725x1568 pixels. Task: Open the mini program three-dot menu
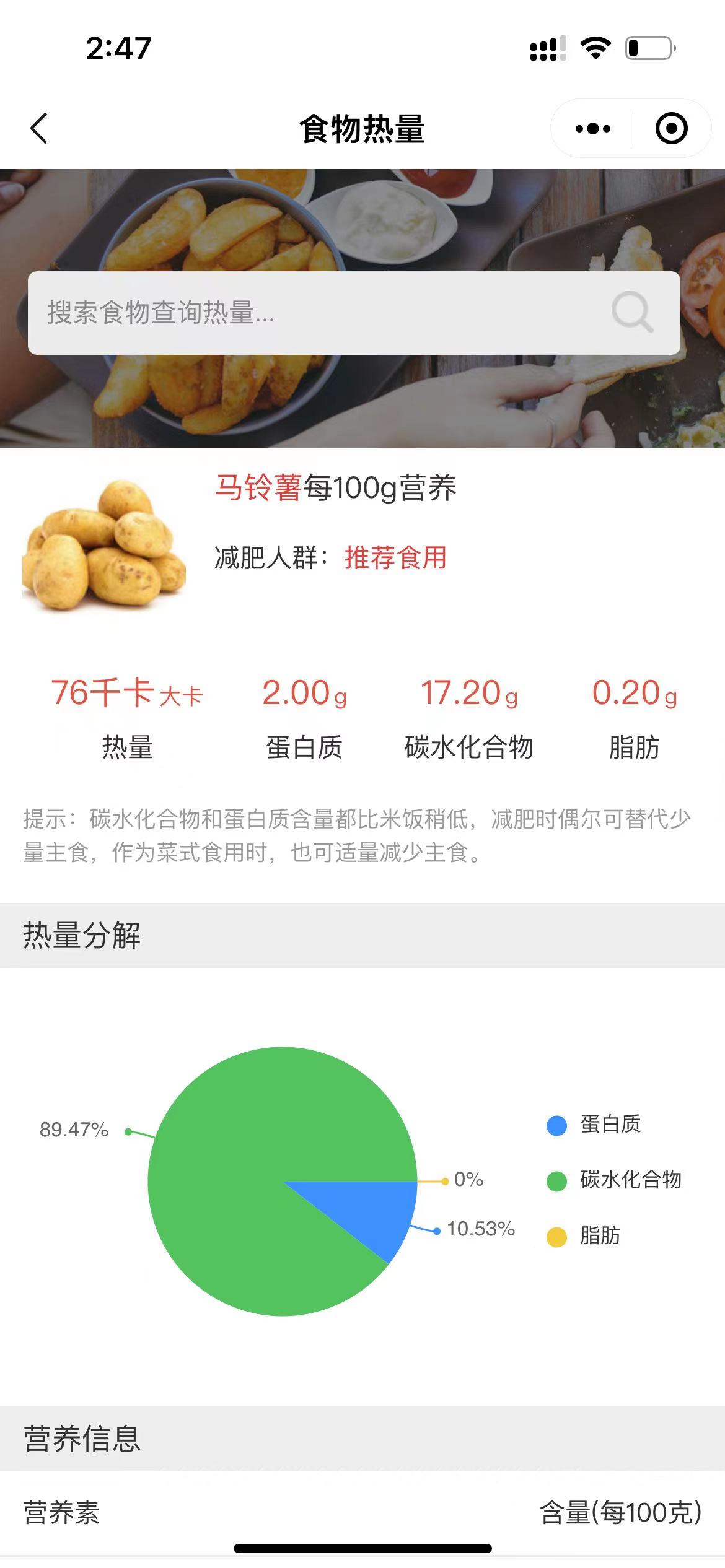click(x=592, y=129)
